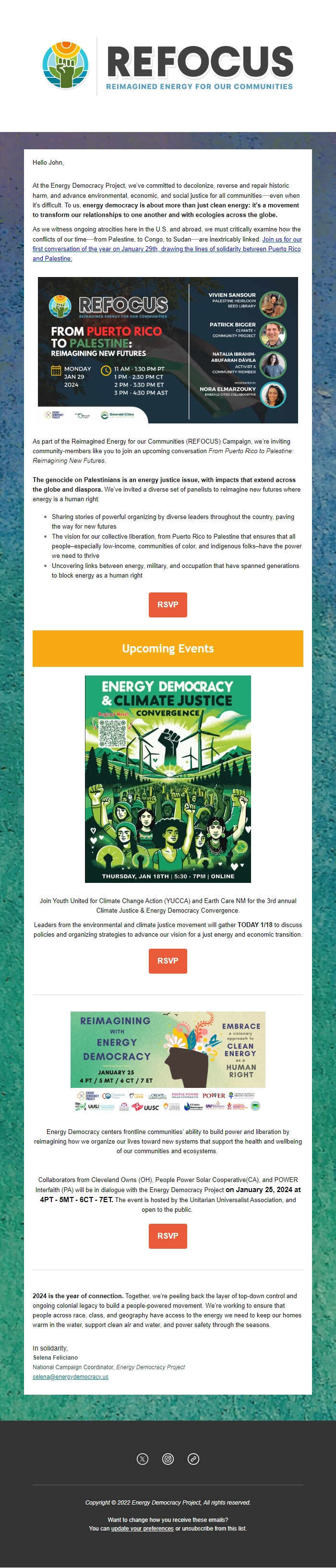RSVP for the Climate Justice Convergence event
This screenshot has width=336, height=1568.
(168, 961)
